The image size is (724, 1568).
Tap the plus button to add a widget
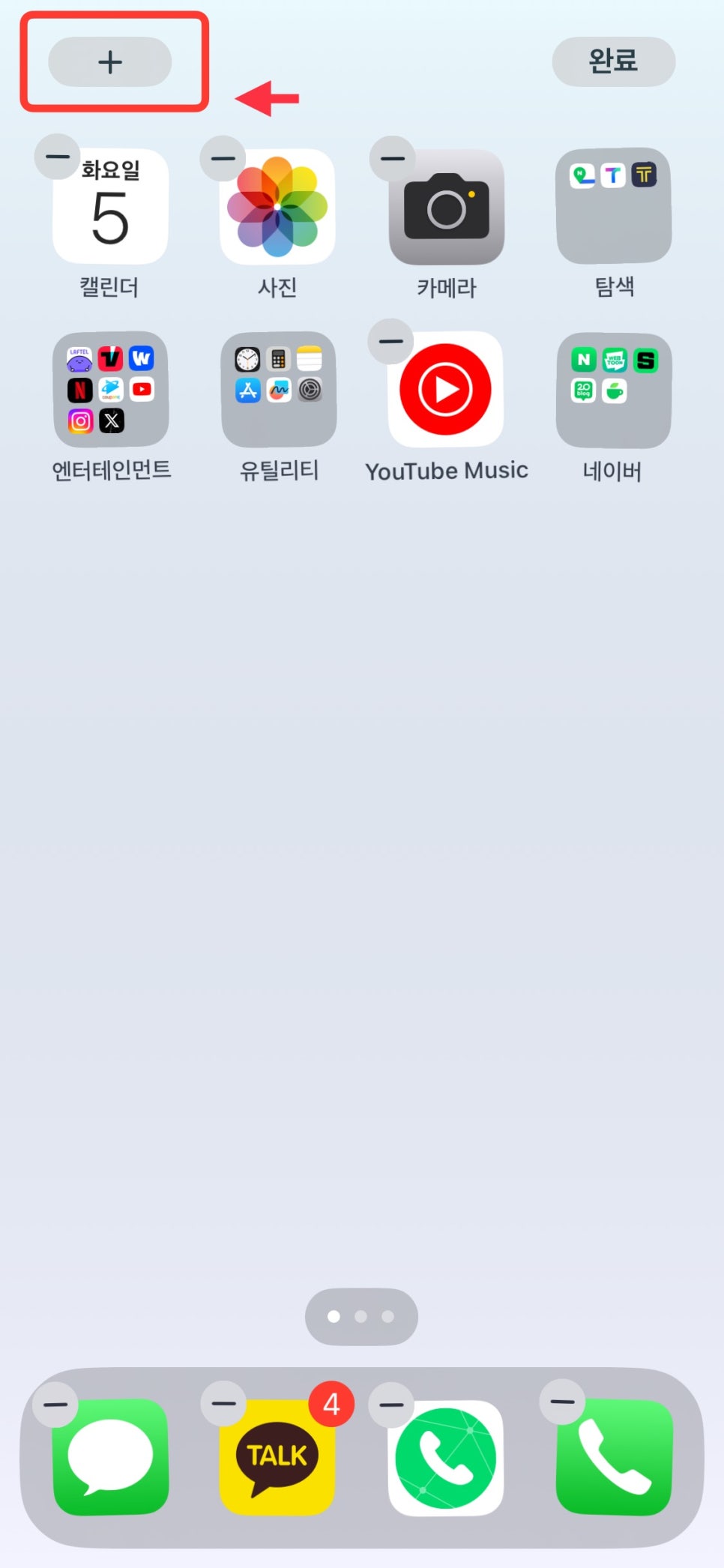[x=110, y=62]
